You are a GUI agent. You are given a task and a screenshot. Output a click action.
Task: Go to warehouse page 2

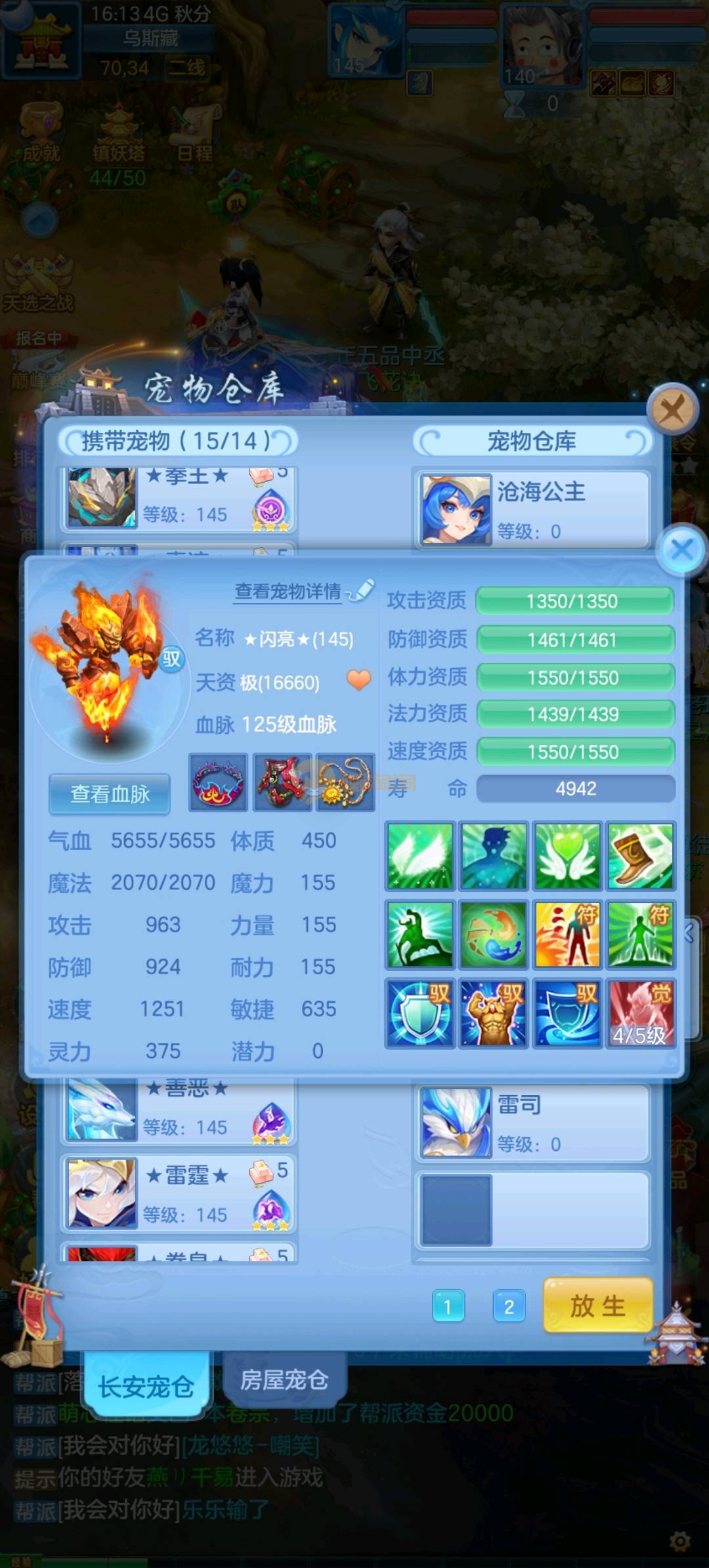[509, 1306]
